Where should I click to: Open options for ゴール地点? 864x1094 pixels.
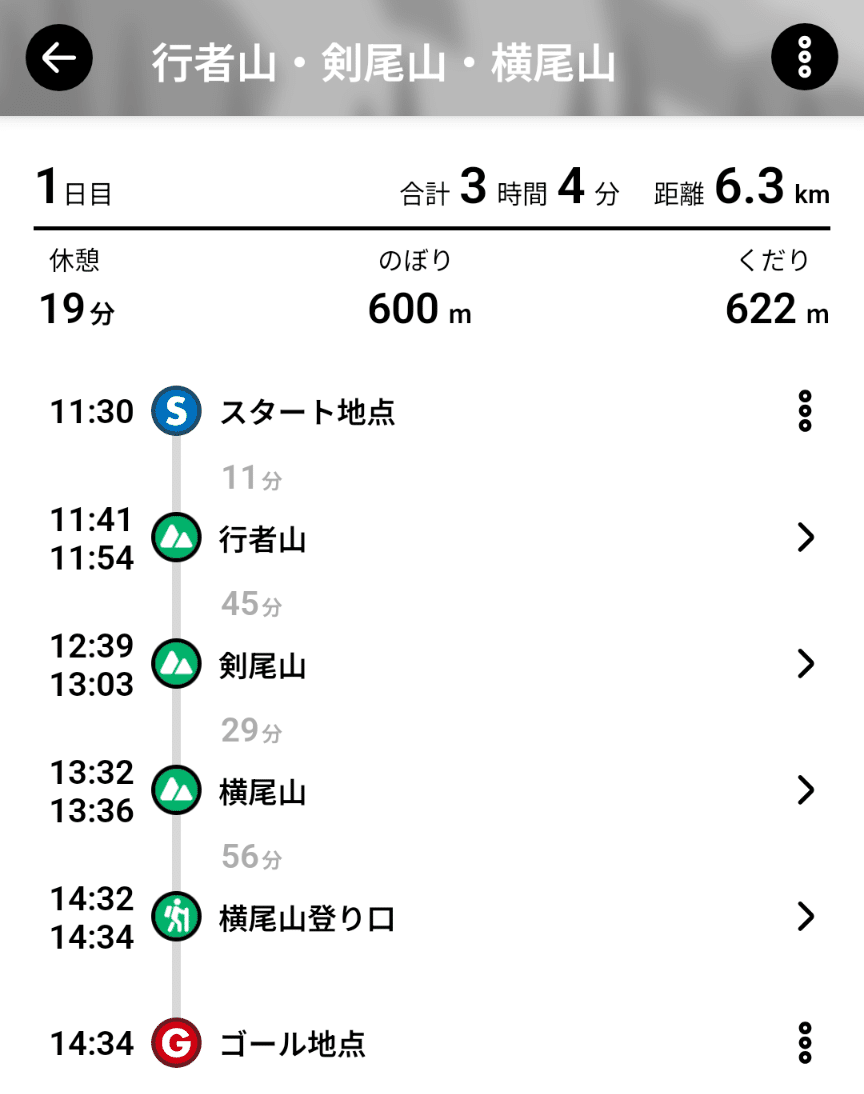pyautogui.click(x=805, y=1044)
